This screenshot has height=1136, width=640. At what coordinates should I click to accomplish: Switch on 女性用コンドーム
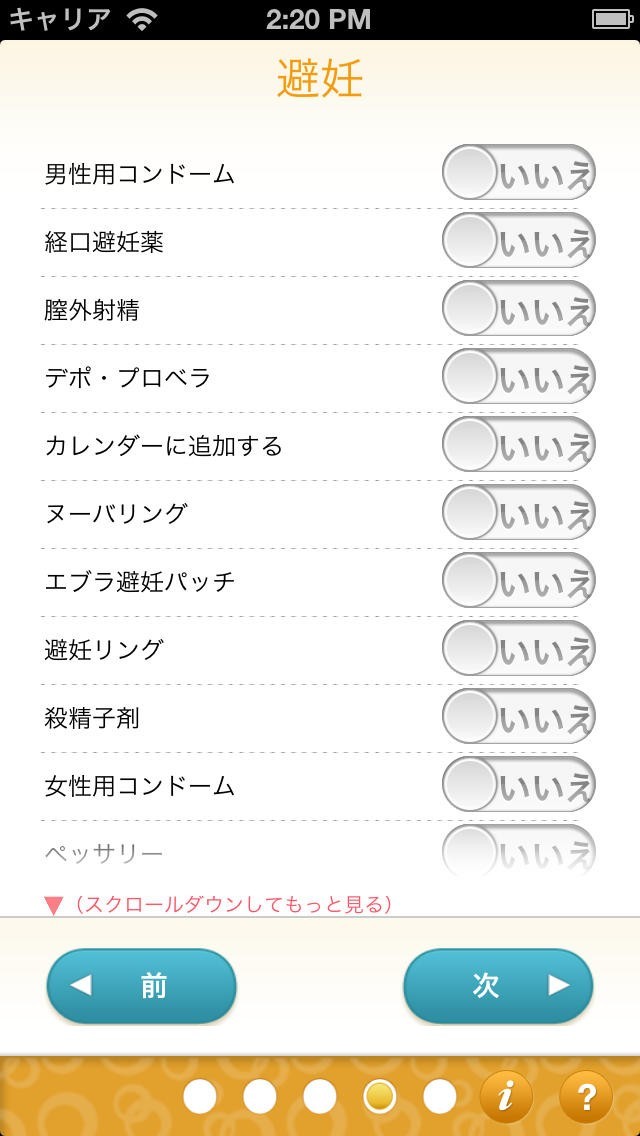pos(518,785)
